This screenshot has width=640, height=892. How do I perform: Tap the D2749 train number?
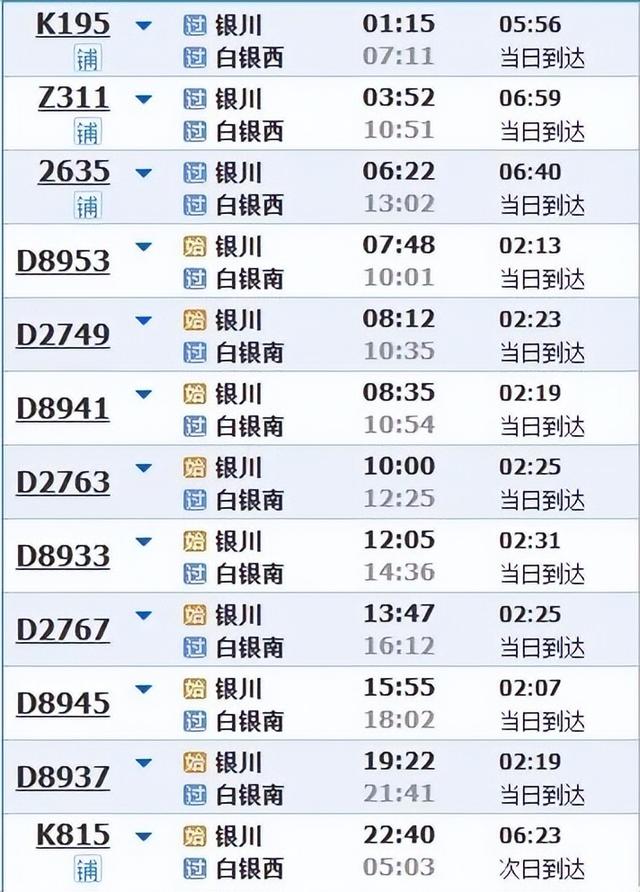(x=63, y=334)
